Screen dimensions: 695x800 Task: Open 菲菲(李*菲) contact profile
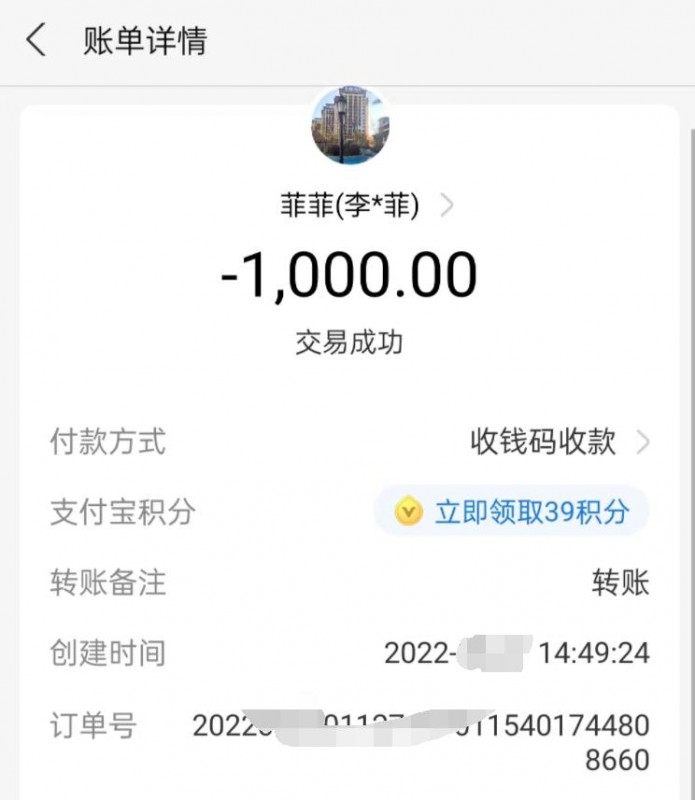click(x=365, y=206)
